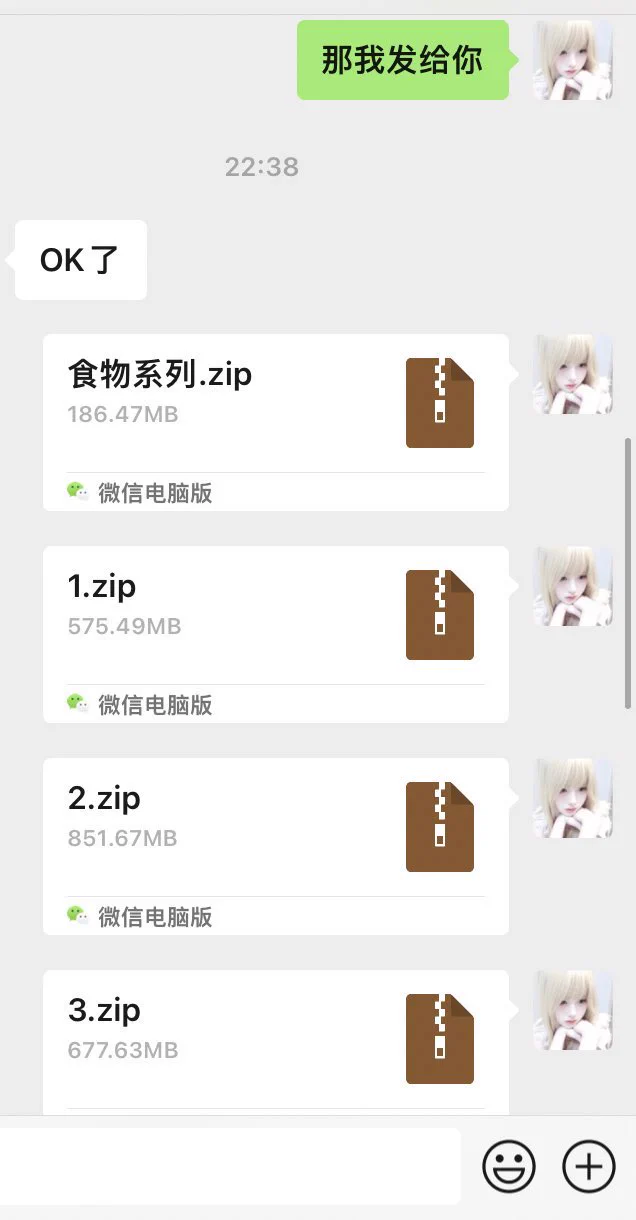Open the 3.zip file card
Image resolution: width=636 pixels, height=1220 pixels.
[275, 1040]
